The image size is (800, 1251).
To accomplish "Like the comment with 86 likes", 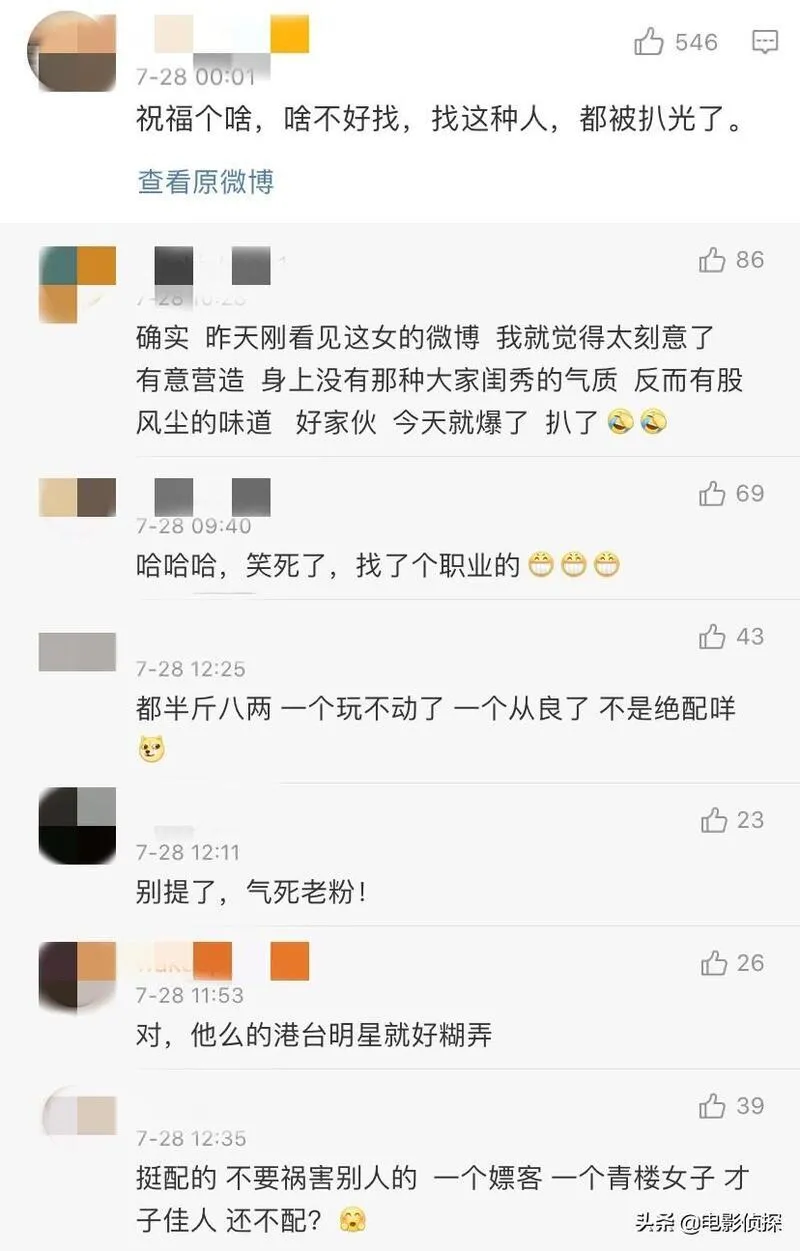I will (x=712, y=260).
